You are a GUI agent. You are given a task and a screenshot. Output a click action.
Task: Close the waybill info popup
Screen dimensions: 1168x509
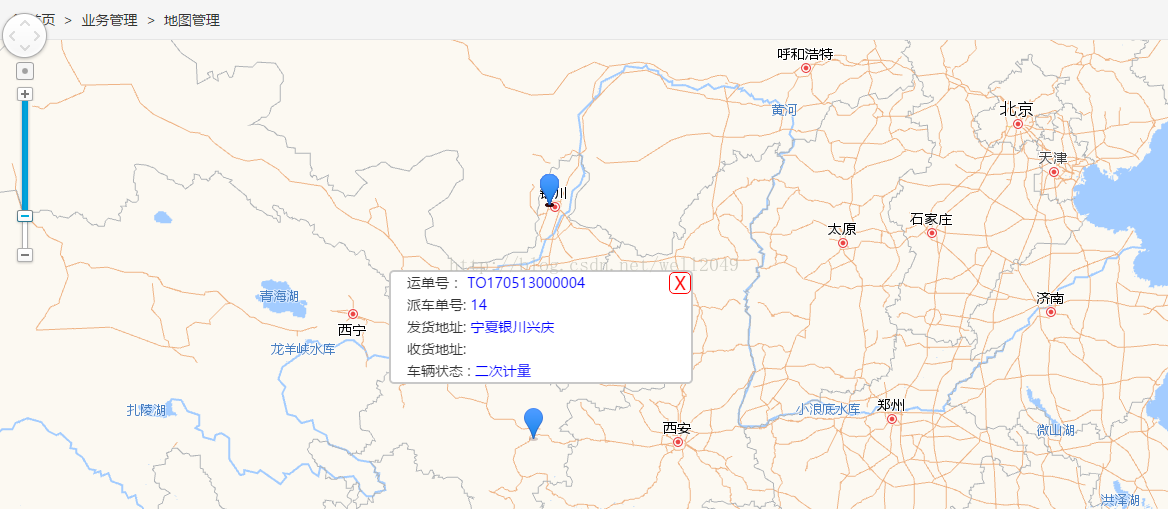pos(680,283)
